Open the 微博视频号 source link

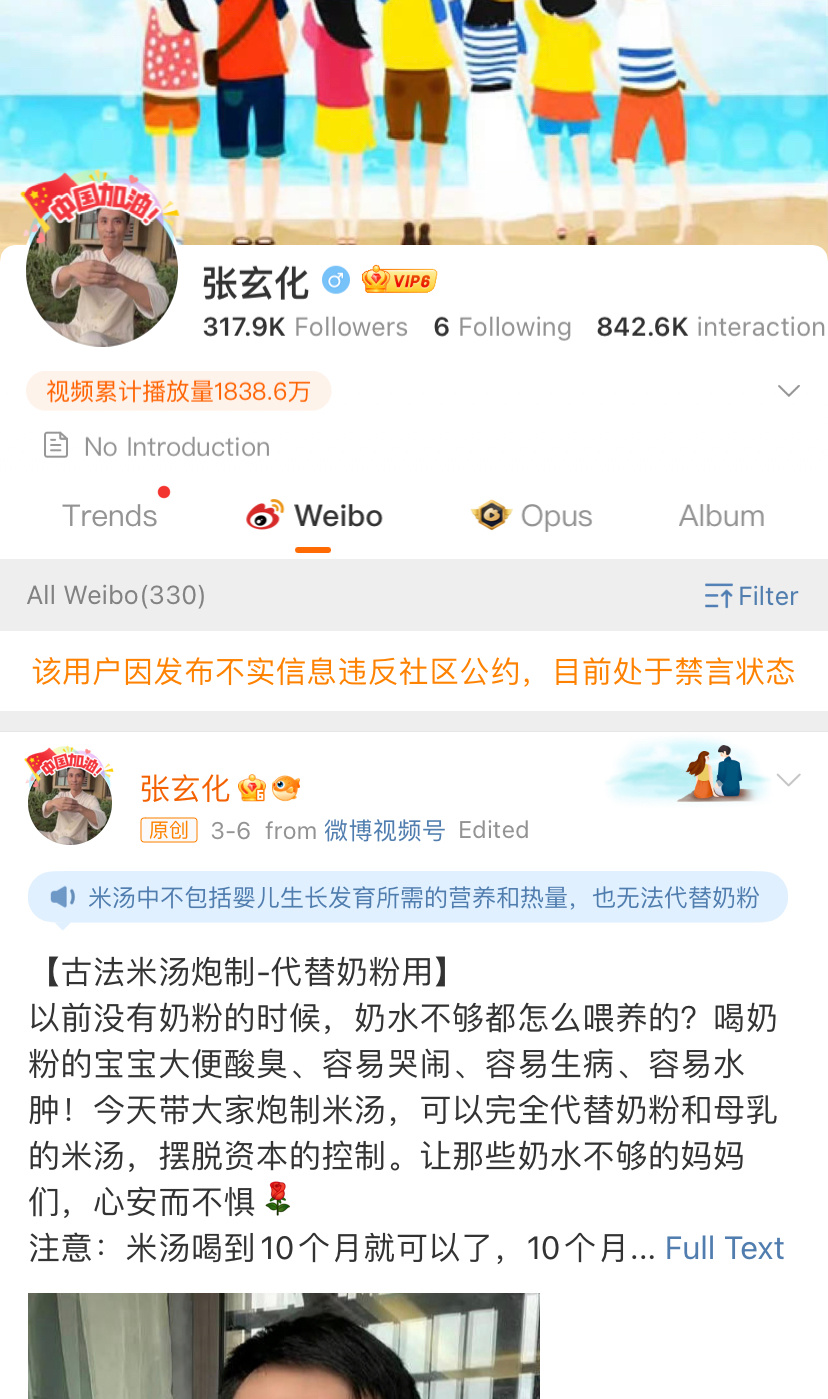[384, 830]
